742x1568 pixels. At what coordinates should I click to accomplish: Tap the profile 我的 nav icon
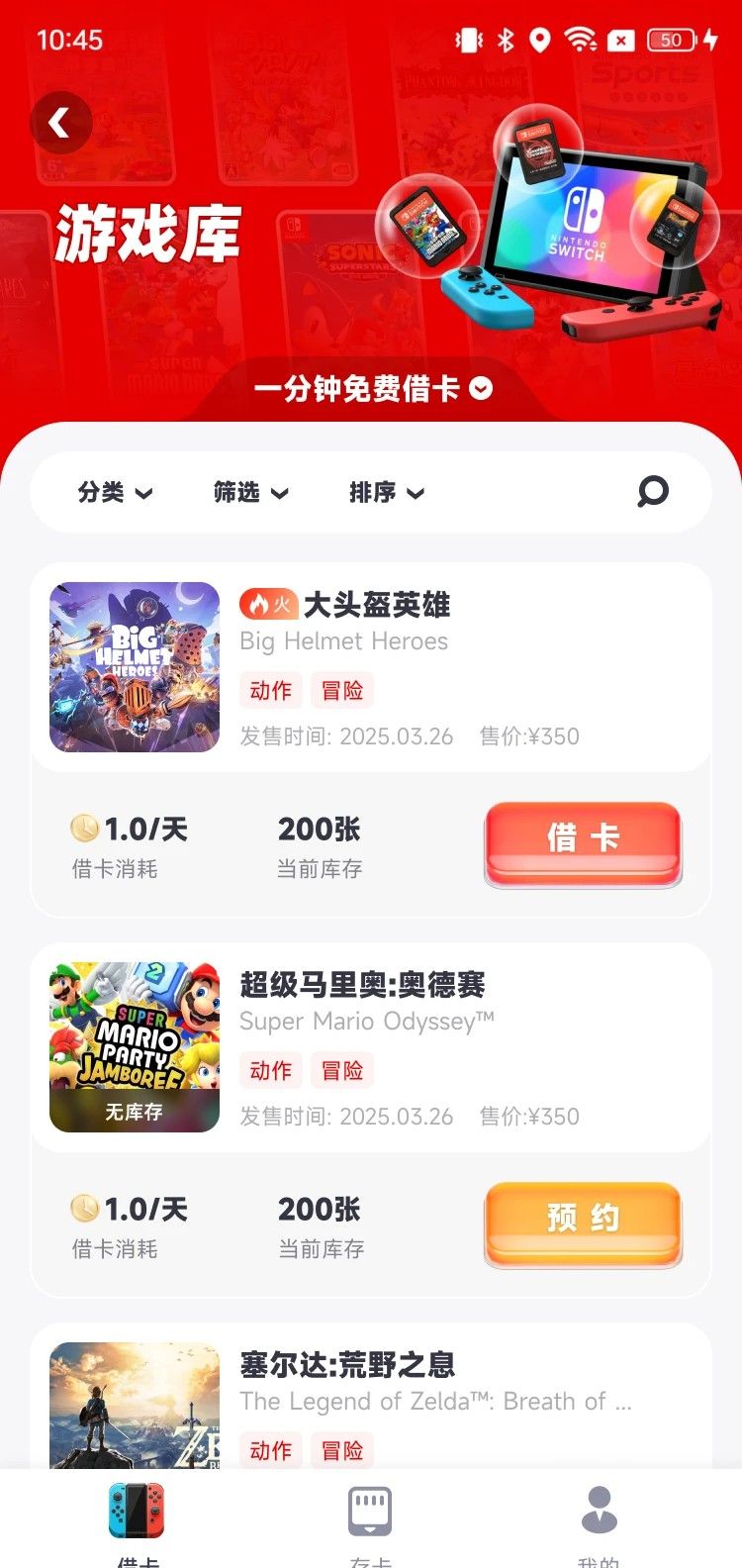coord(601,1507)
